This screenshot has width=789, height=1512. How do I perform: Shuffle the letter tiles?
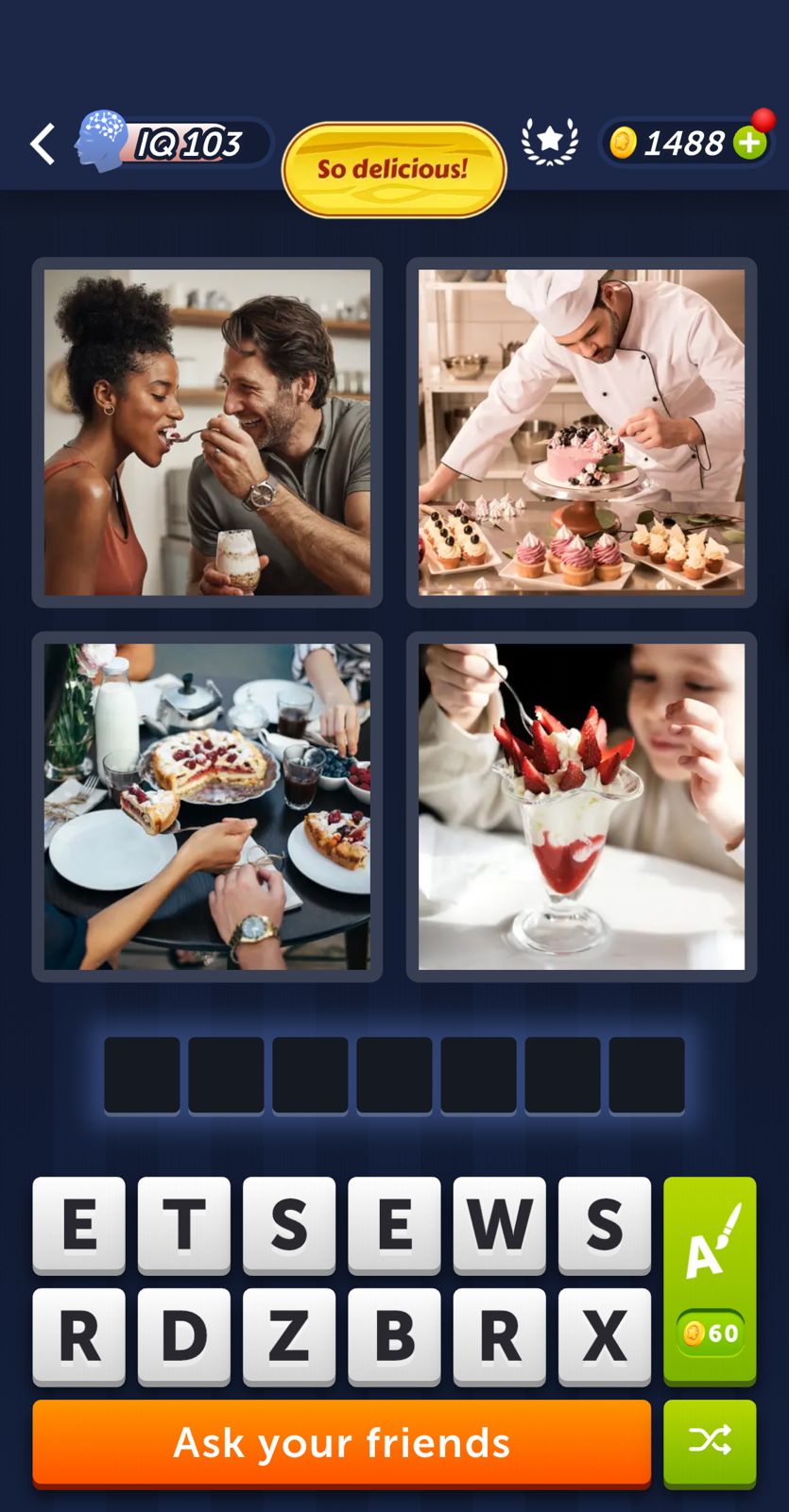coord(710,1442)
